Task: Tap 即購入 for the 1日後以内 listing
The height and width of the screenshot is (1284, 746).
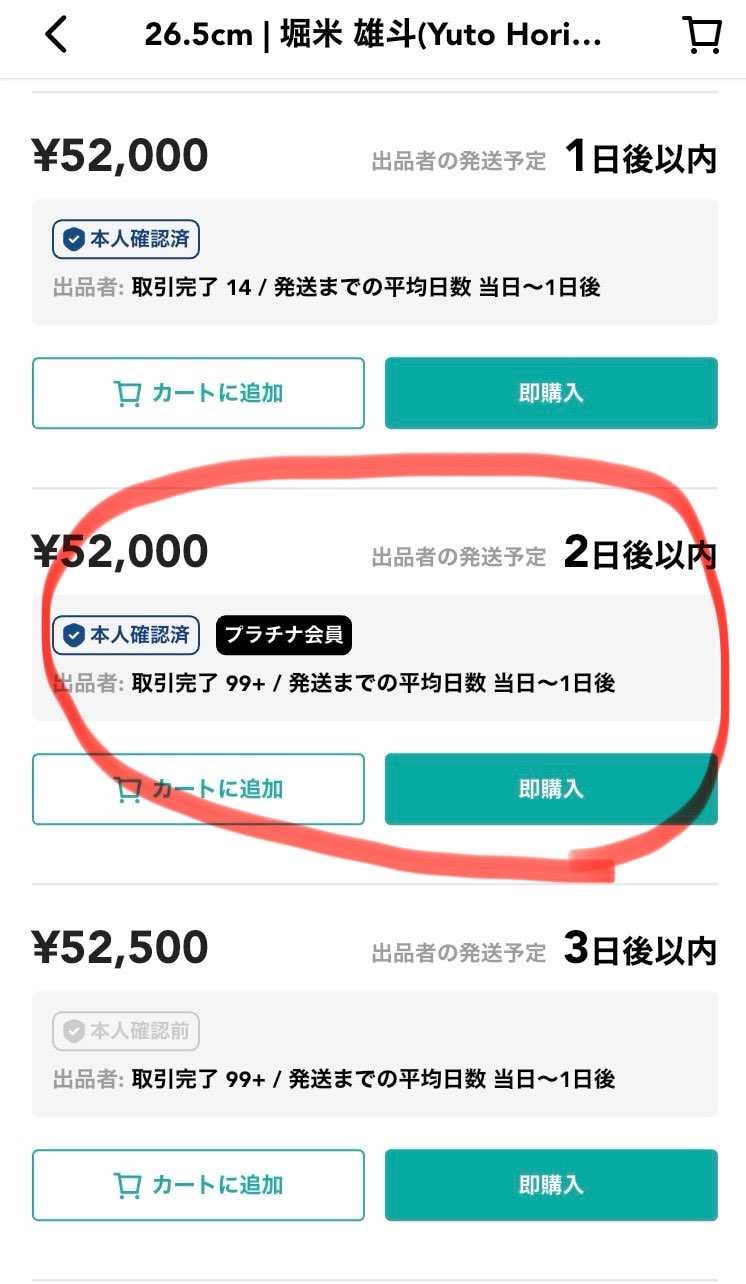Action: (x=551, y=393)
